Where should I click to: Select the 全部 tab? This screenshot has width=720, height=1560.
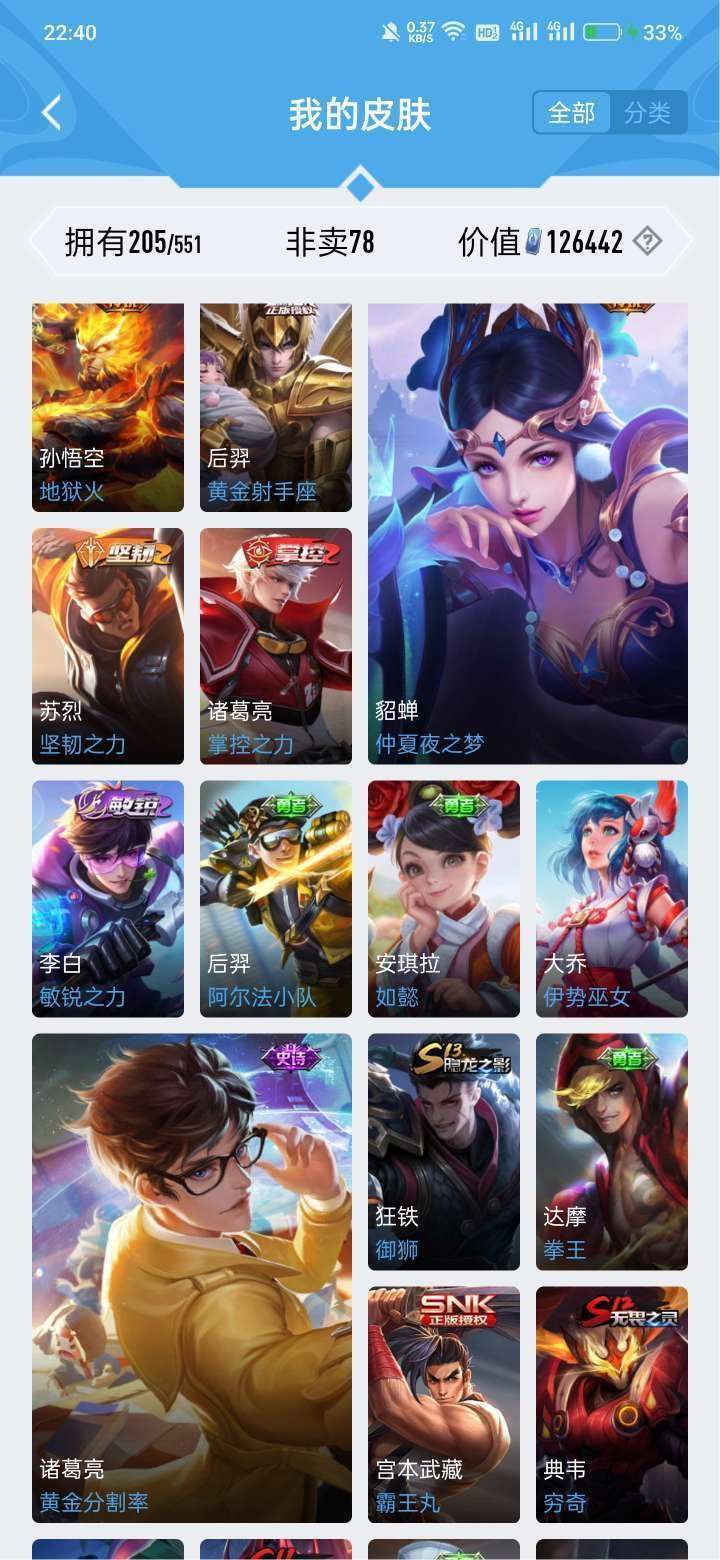572,113
